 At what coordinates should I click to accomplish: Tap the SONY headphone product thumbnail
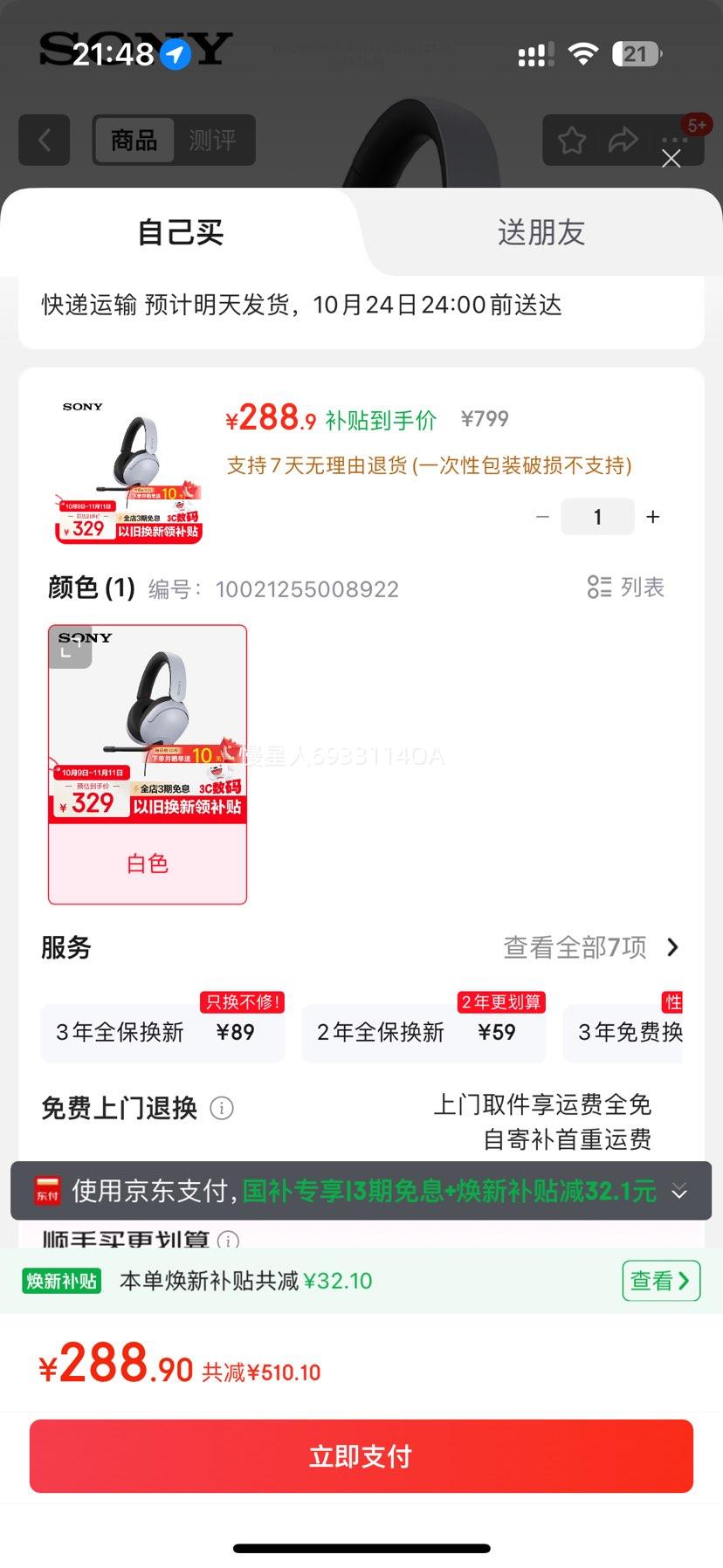coord(129,471)
